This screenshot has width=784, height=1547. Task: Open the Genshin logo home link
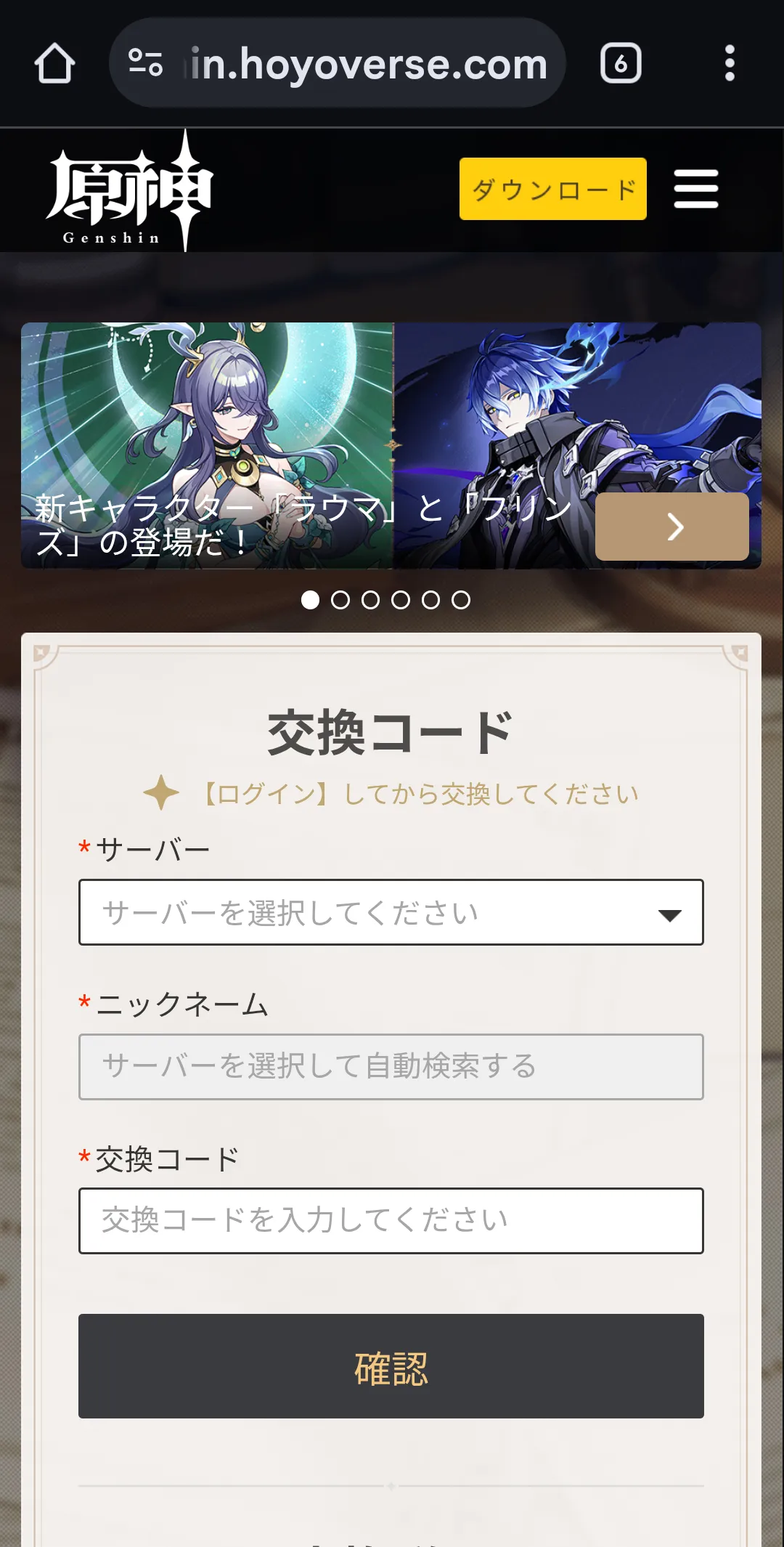(x=129, y=192)
